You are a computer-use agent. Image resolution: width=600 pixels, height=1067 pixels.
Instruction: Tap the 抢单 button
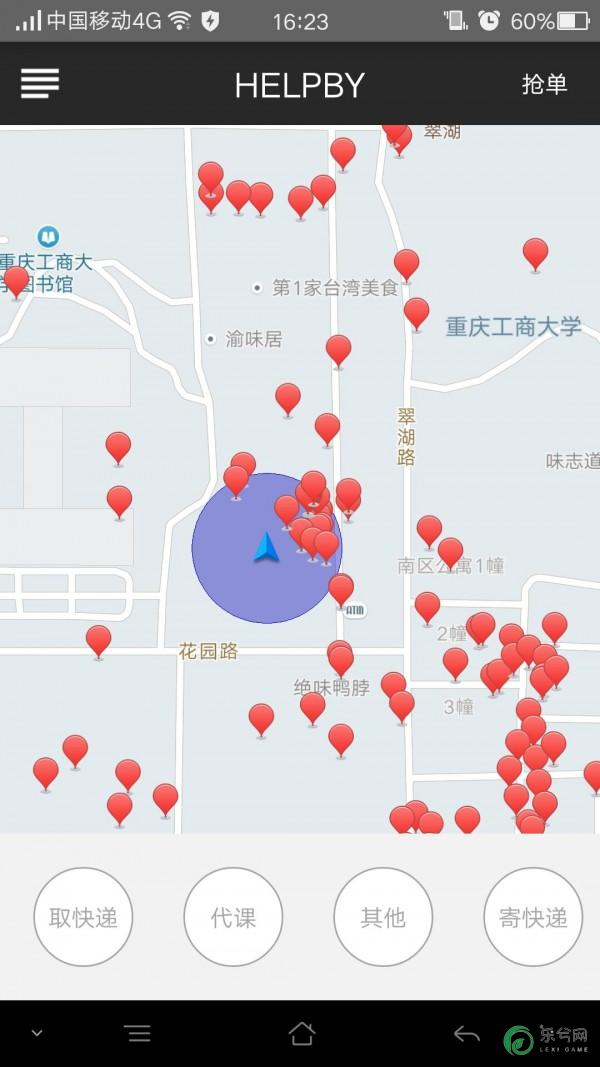click(x=544, y=84)
